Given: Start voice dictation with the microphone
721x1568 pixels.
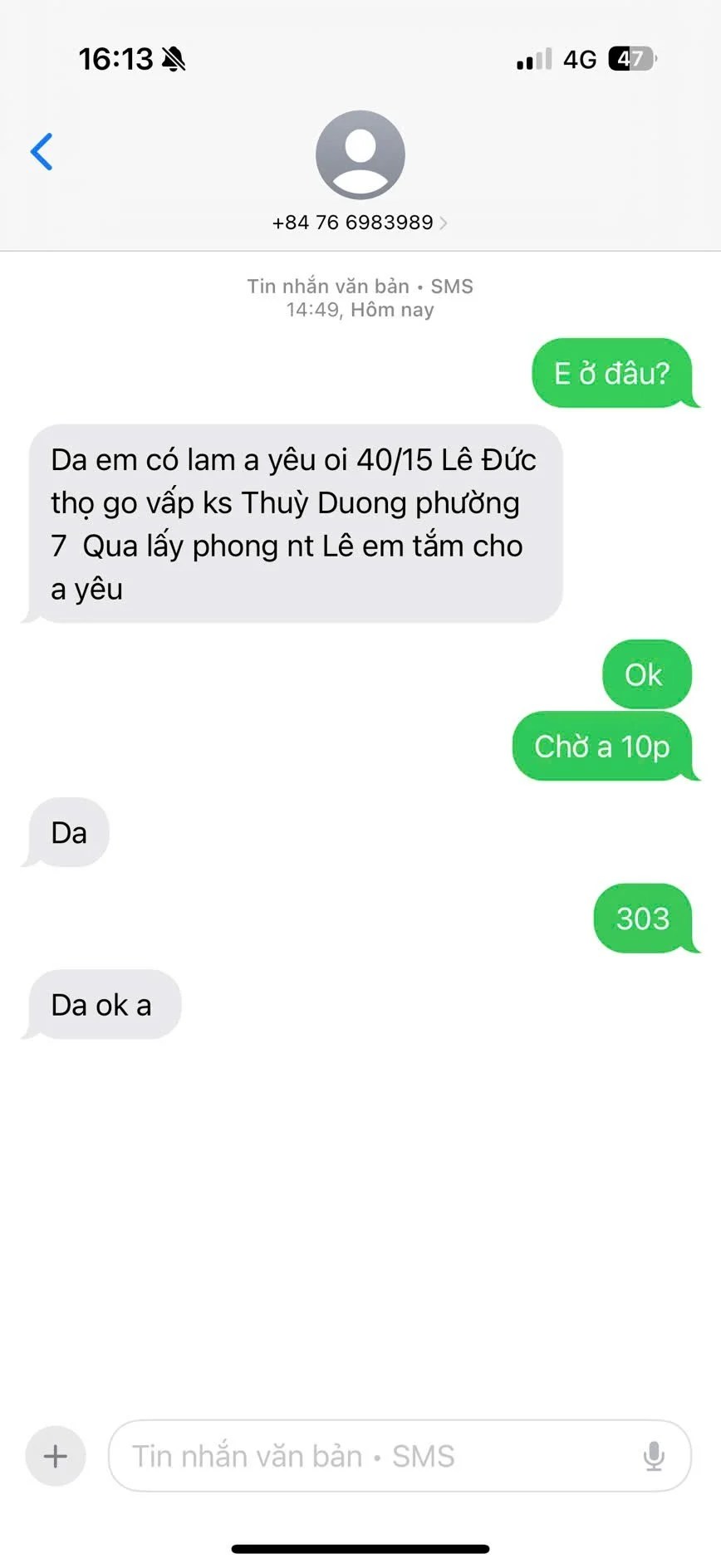Looking at the screenshot, I should tap(654, 1456).
